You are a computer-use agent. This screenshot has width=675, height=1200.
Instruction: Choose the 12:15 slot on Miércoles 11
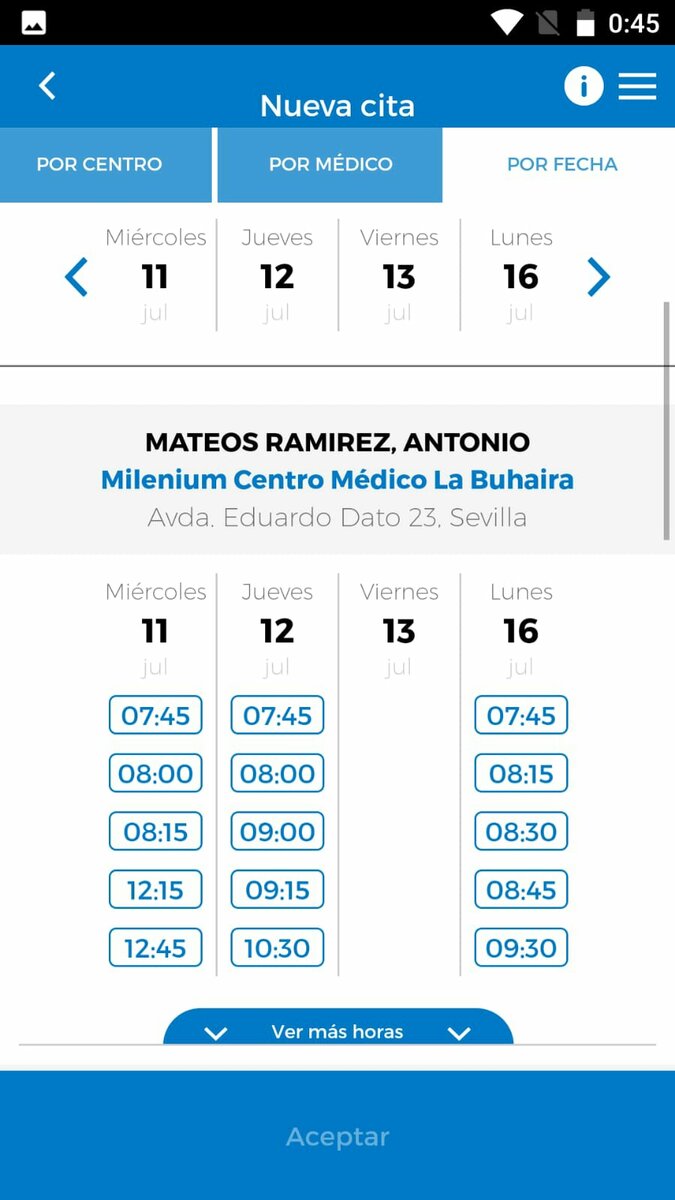tap(155, 890)
